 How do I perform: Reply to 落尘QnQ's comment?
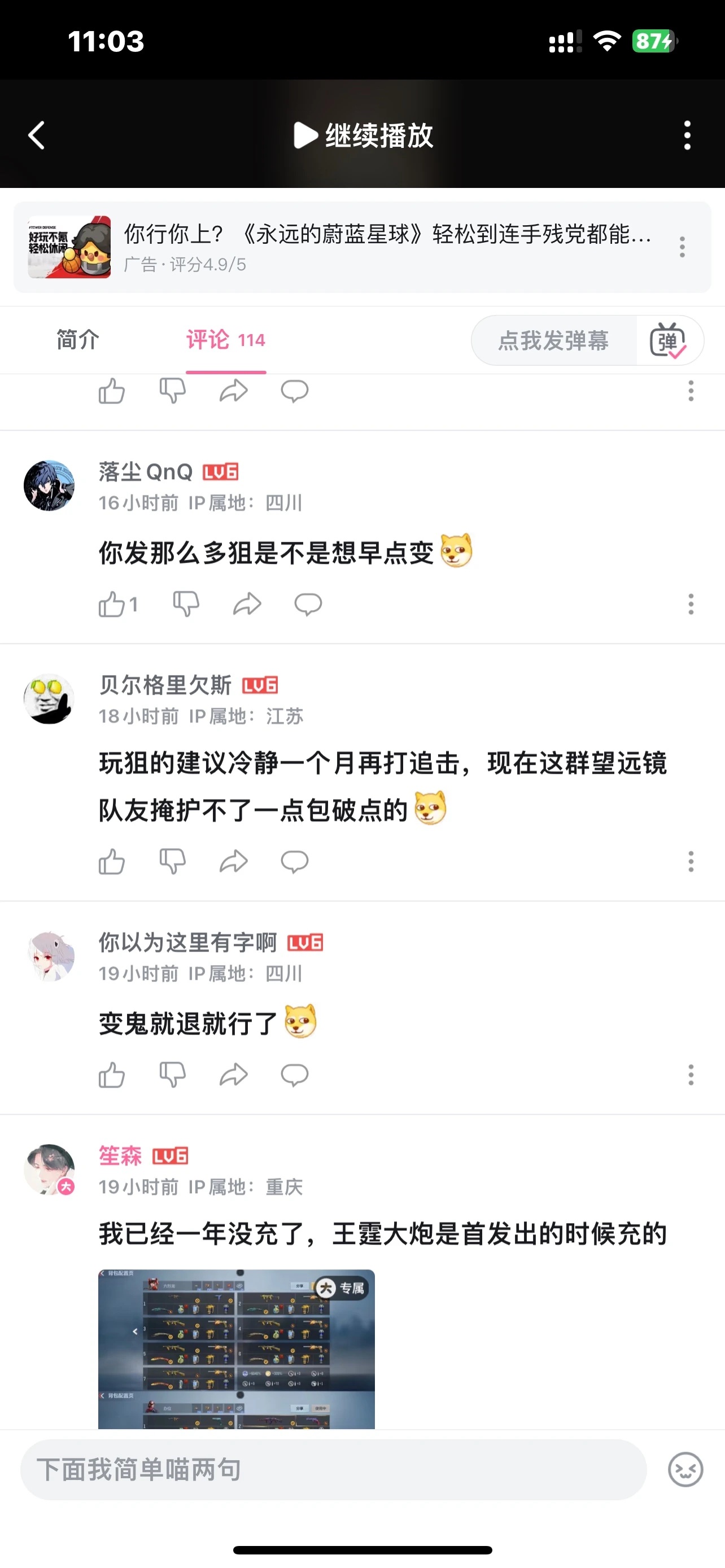308,605
